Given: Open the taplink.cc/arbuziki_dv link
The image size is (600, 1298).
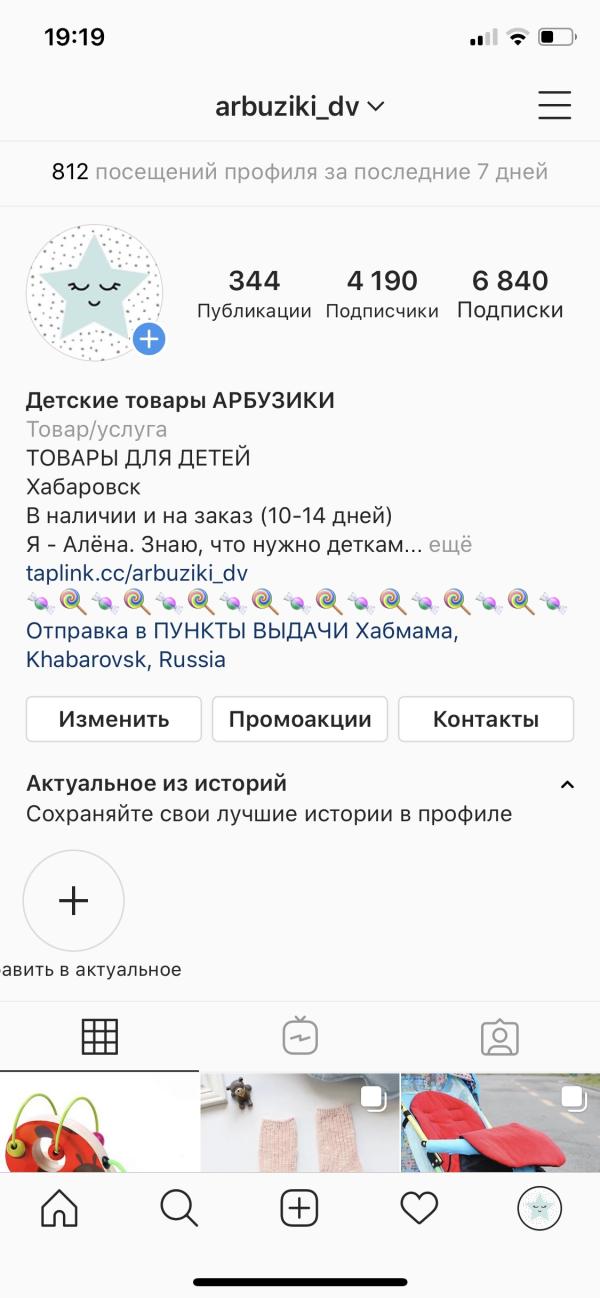Looking at the screenshot, I should point(137,574).
